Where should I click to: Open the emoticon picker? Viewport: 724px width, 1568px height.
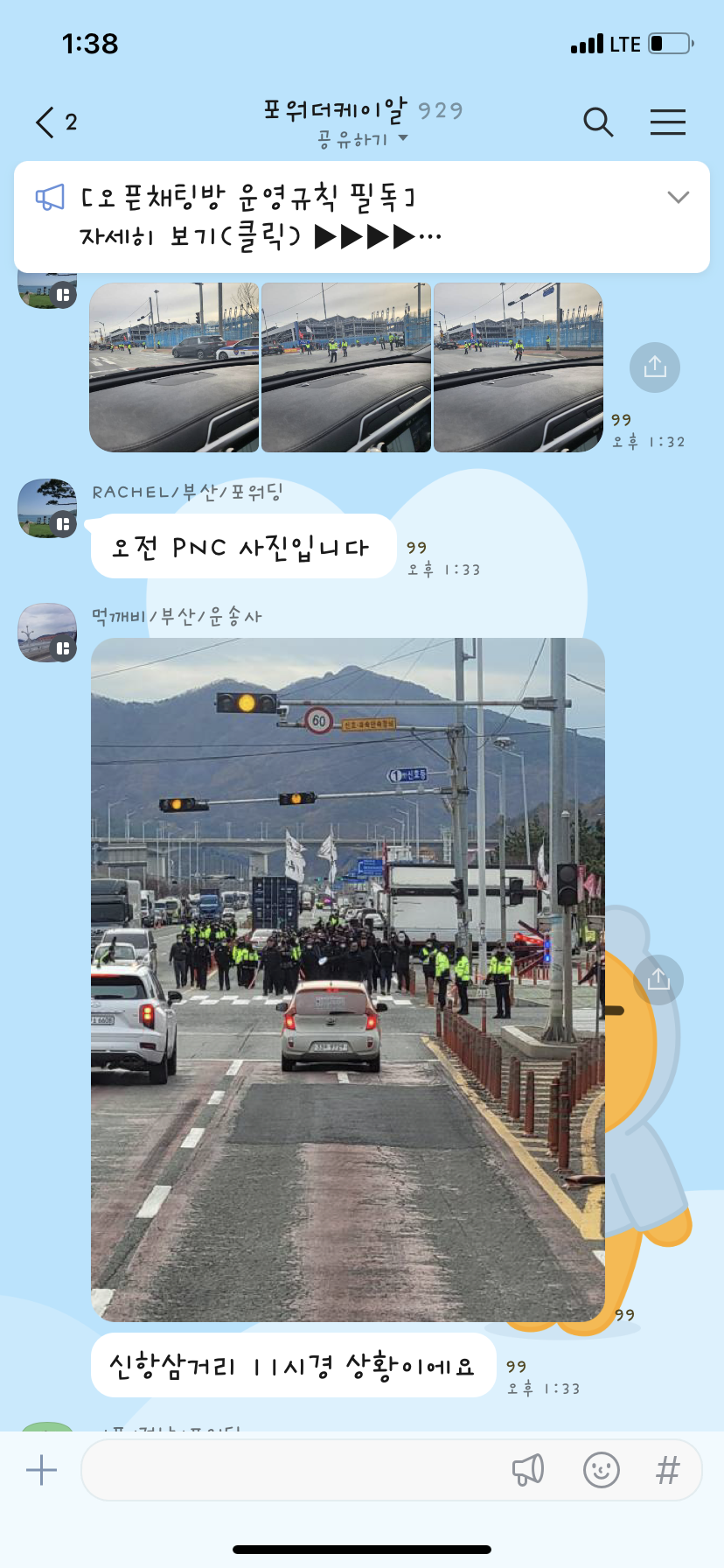(x=601, y=1470)
